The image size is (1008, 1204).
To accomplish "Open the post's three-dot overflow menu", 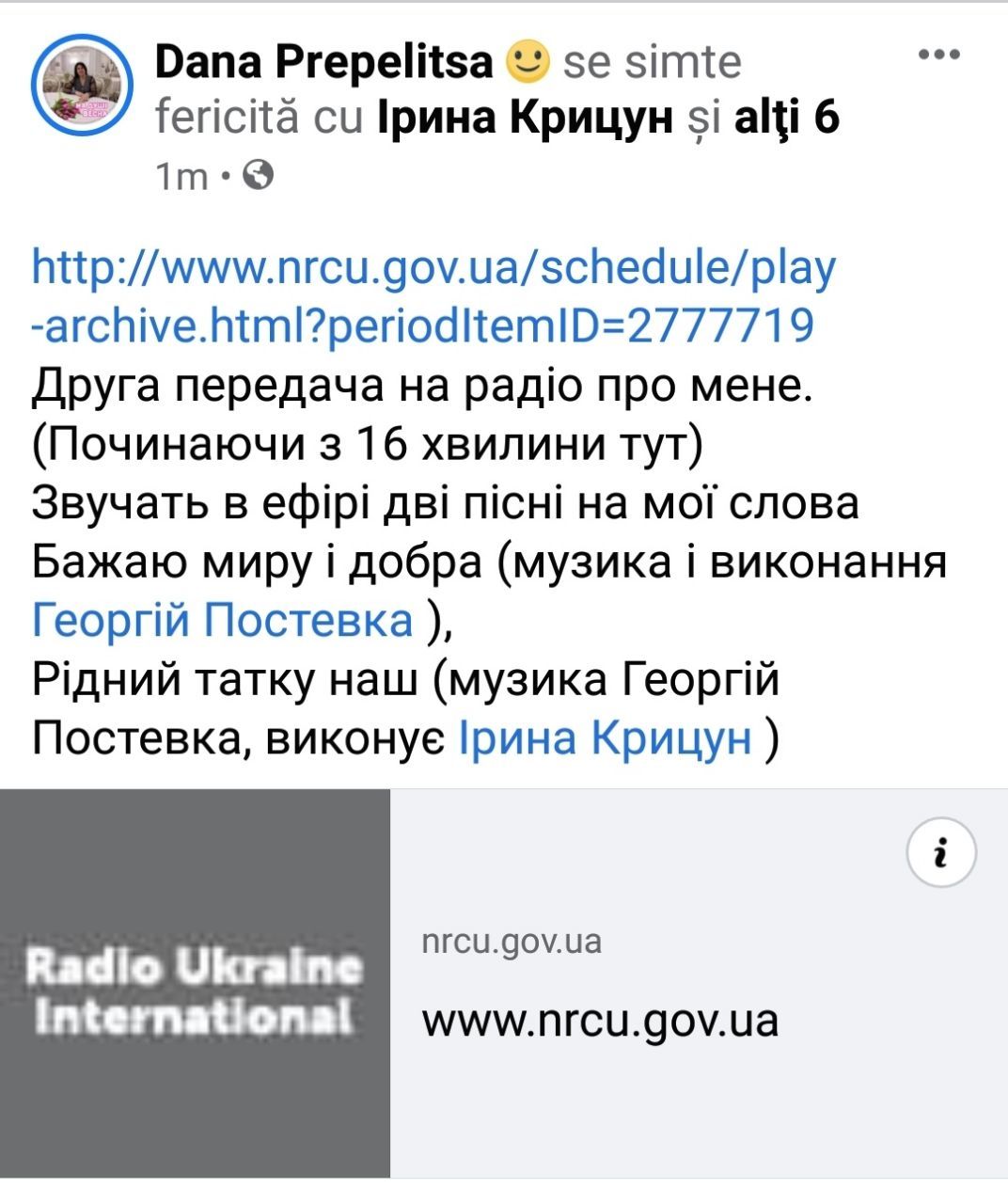I will [938, 55].
